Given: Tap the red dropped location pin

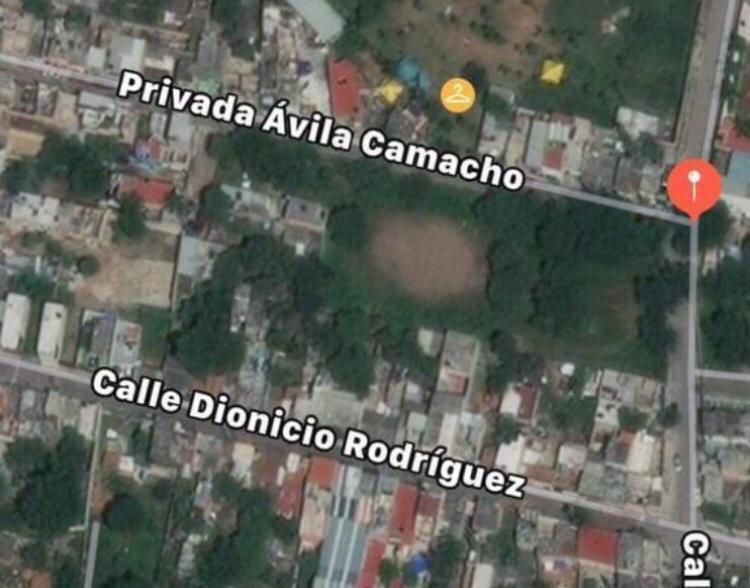Looking at the screenshot, I should 694,185.
